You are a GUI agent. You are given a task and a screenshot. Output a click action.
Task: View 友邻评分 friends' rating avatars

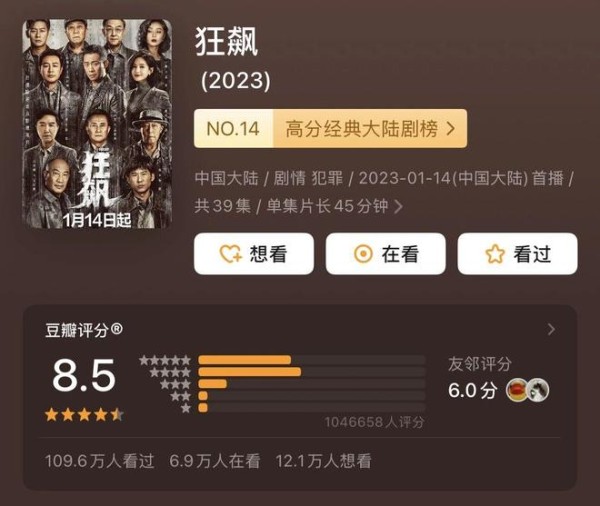pos(527,390)
